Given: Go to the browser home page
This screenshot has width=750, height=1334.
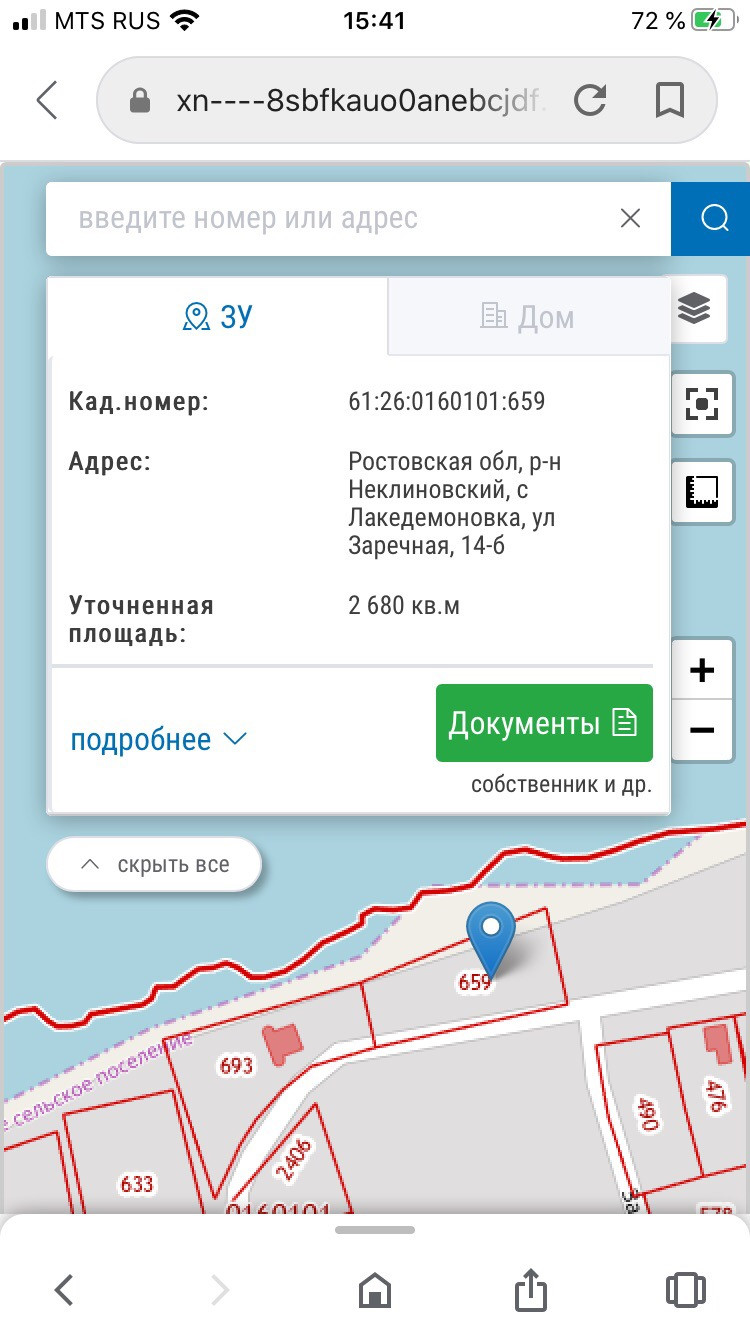Looking at the screenshot, I should click(x=375, y=1289).
